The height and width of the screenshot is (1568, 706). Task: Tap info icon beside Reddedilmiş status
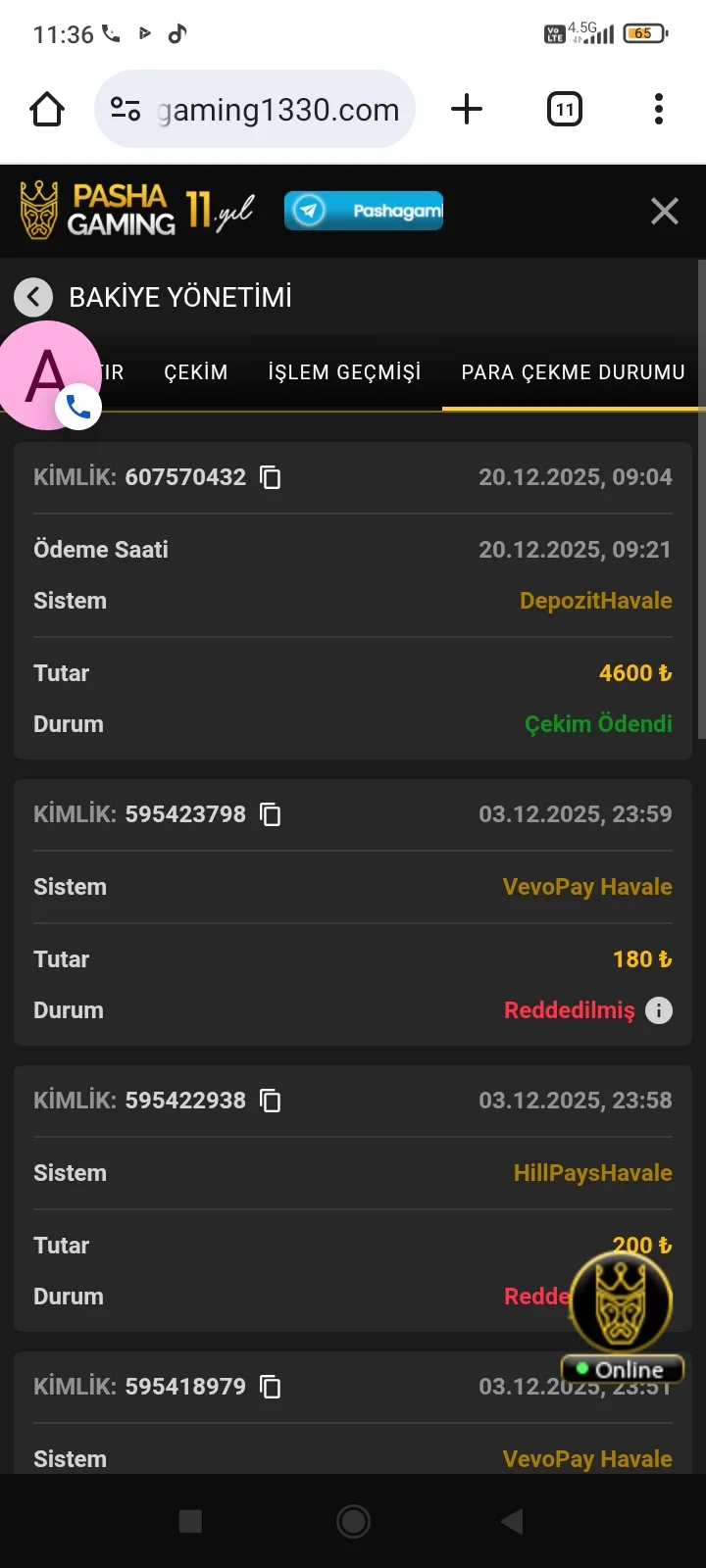(658, 1010)
